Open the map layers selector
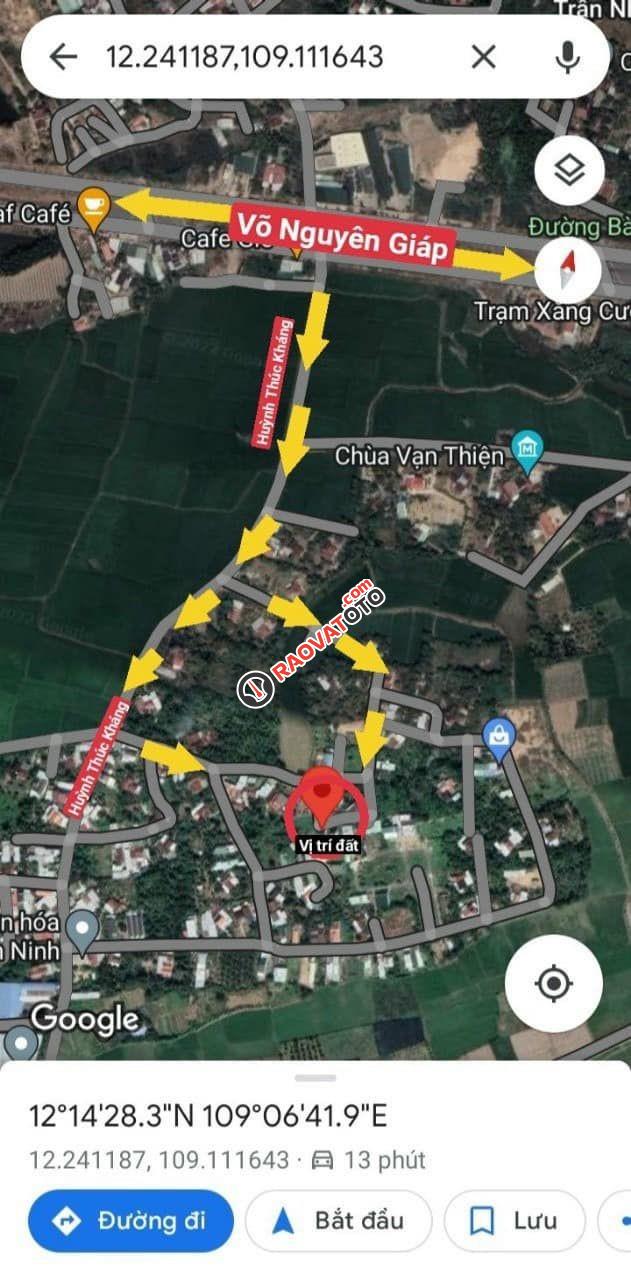631x1280 pixels. [568, 172]
